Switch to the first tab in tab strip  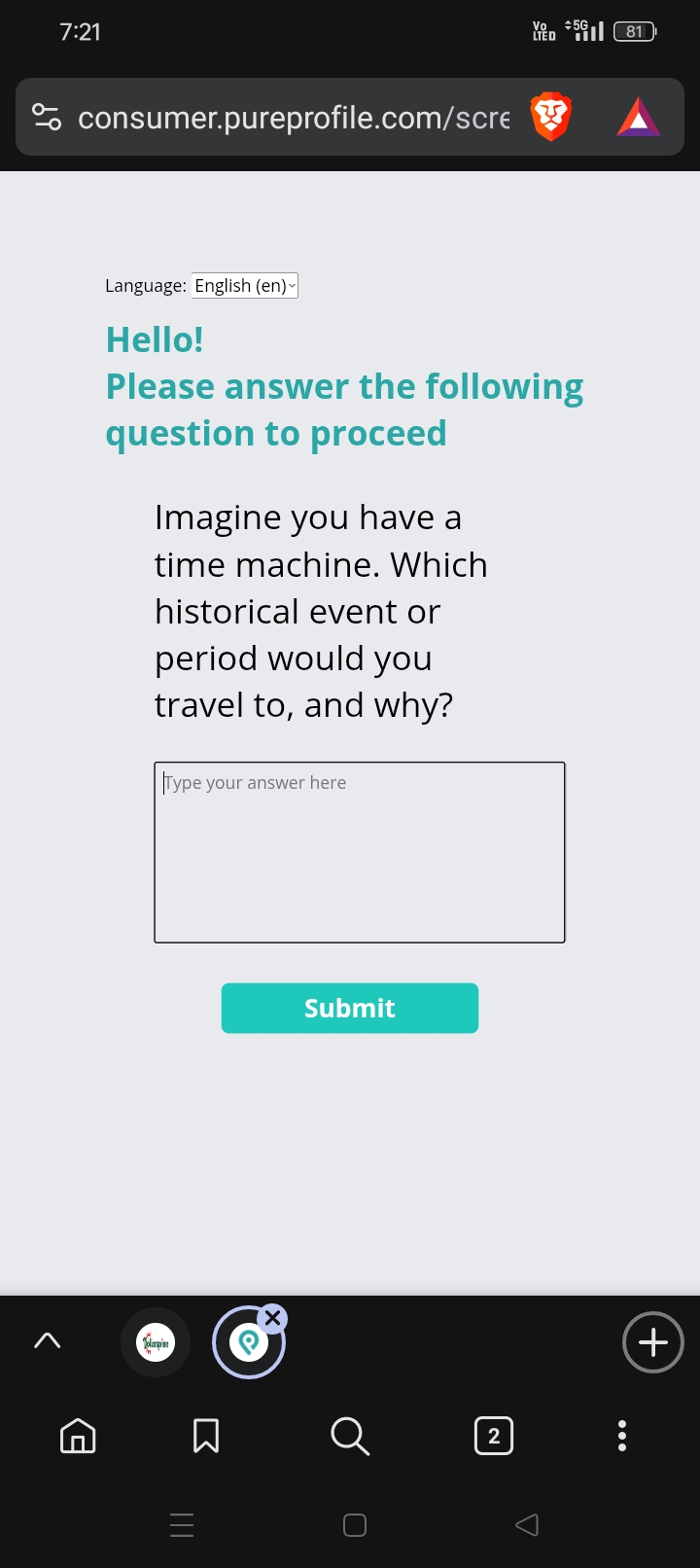point(156,1342)
